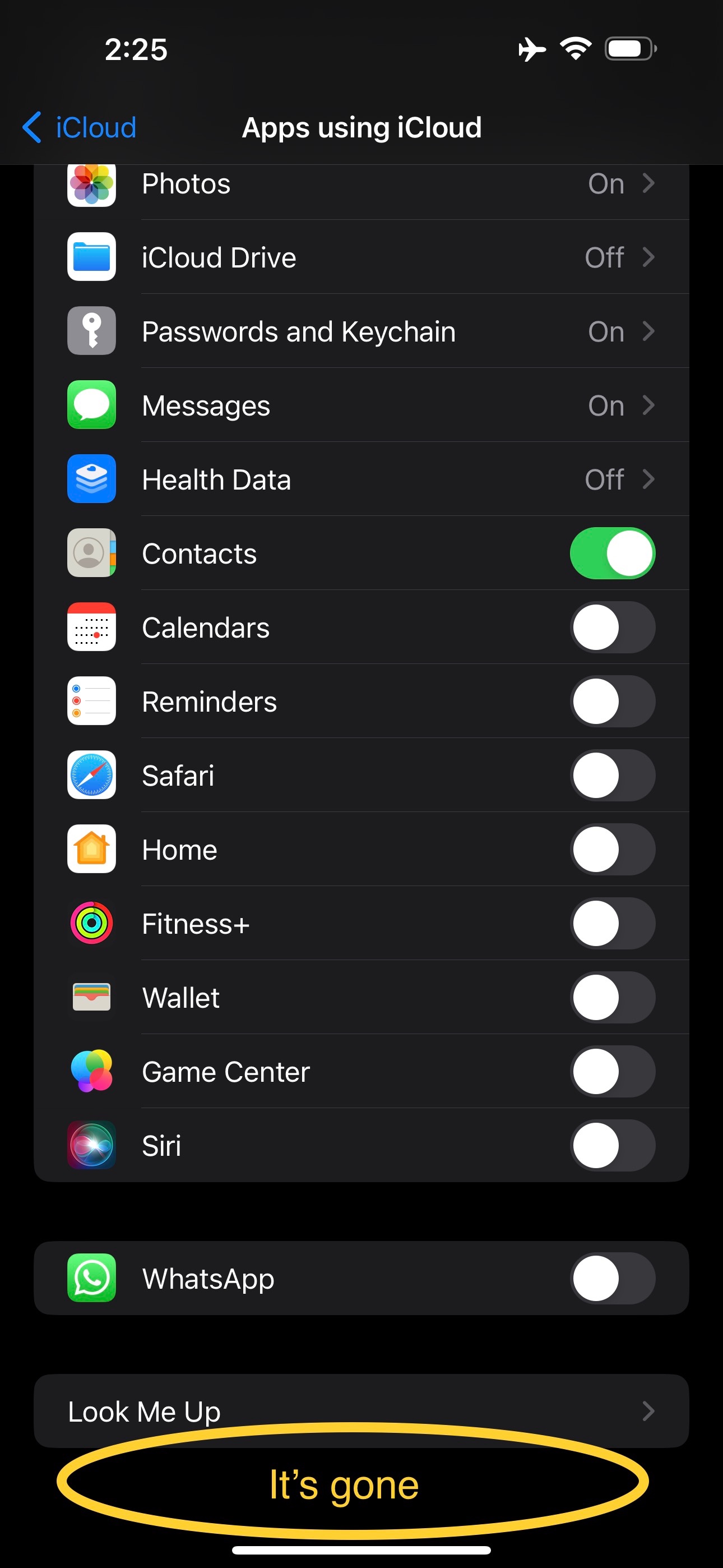Enable WhatsApp iCloud sync
Image resolution: width=723 pixels, height=1568 pixels.
click(611, 1278)
